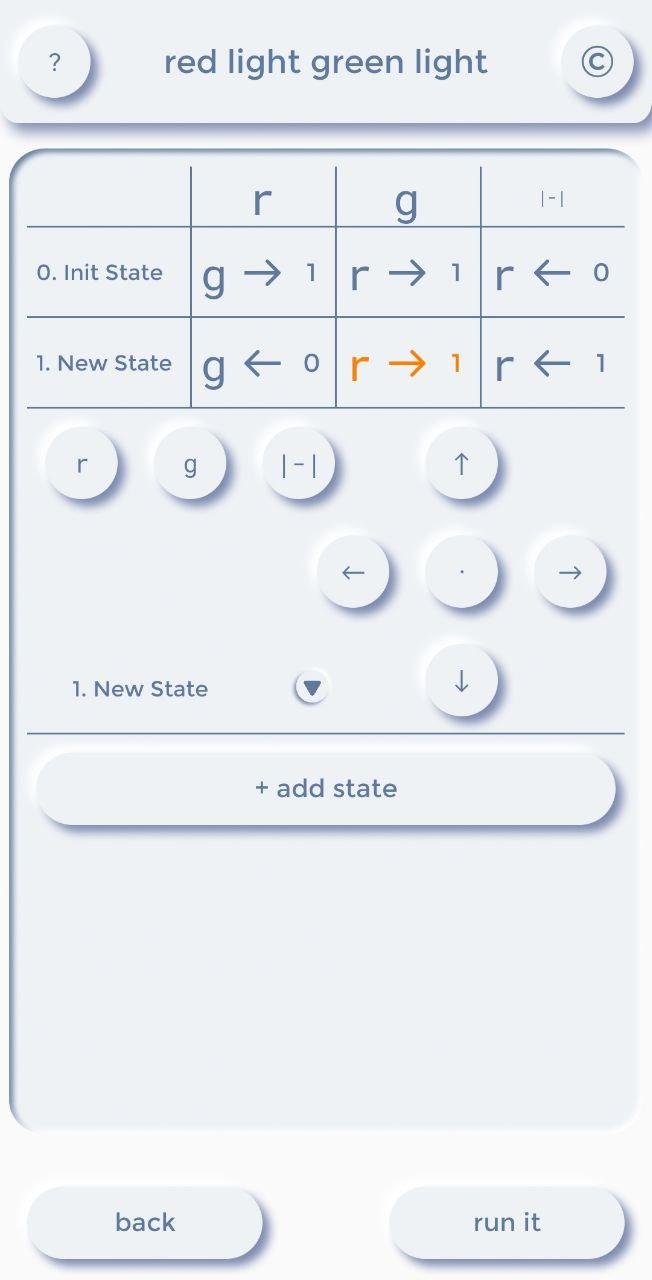Choose the blank '|-|' symbol button
This screenshot has width=652, height=1280.
point(299,464)
